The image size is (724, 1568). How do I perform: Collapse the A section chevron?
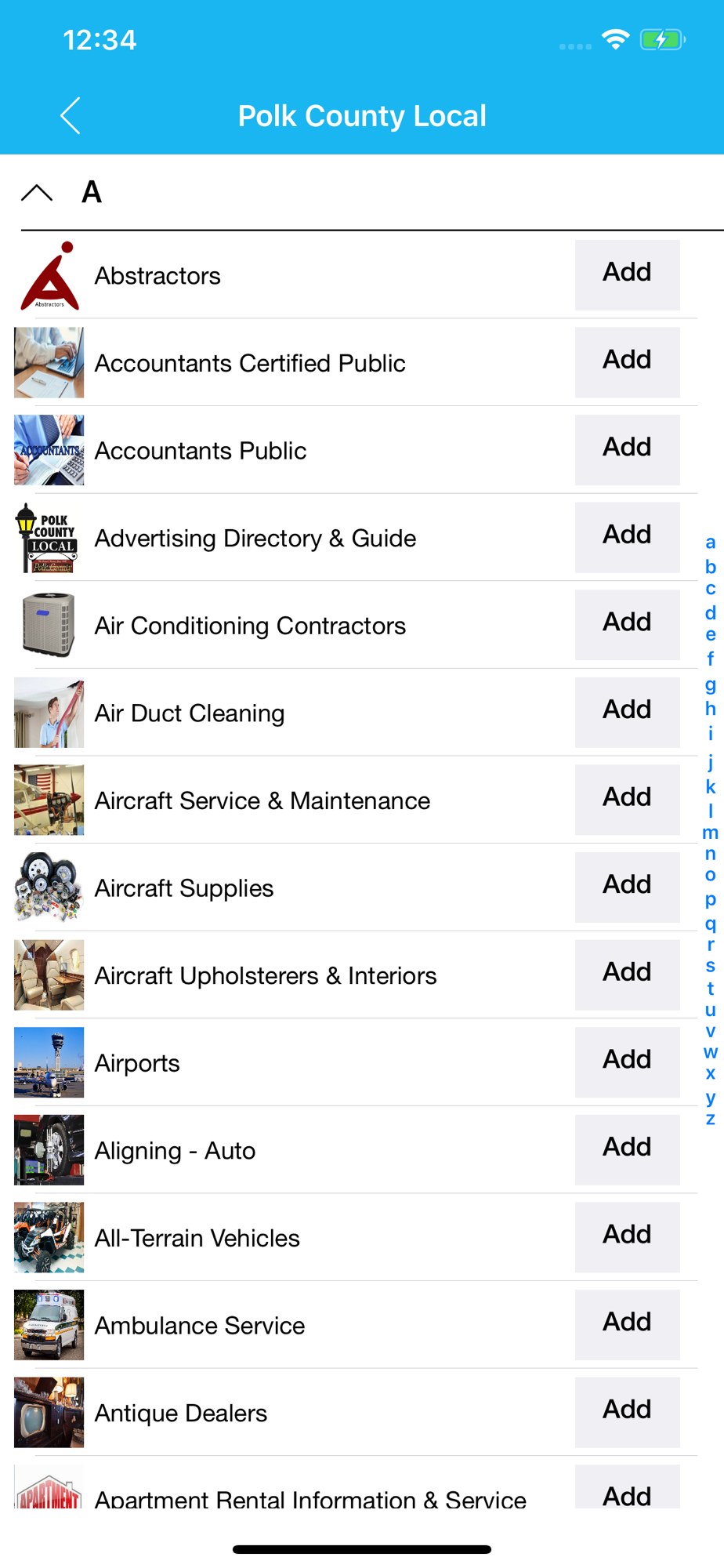(x=37, y=192)
